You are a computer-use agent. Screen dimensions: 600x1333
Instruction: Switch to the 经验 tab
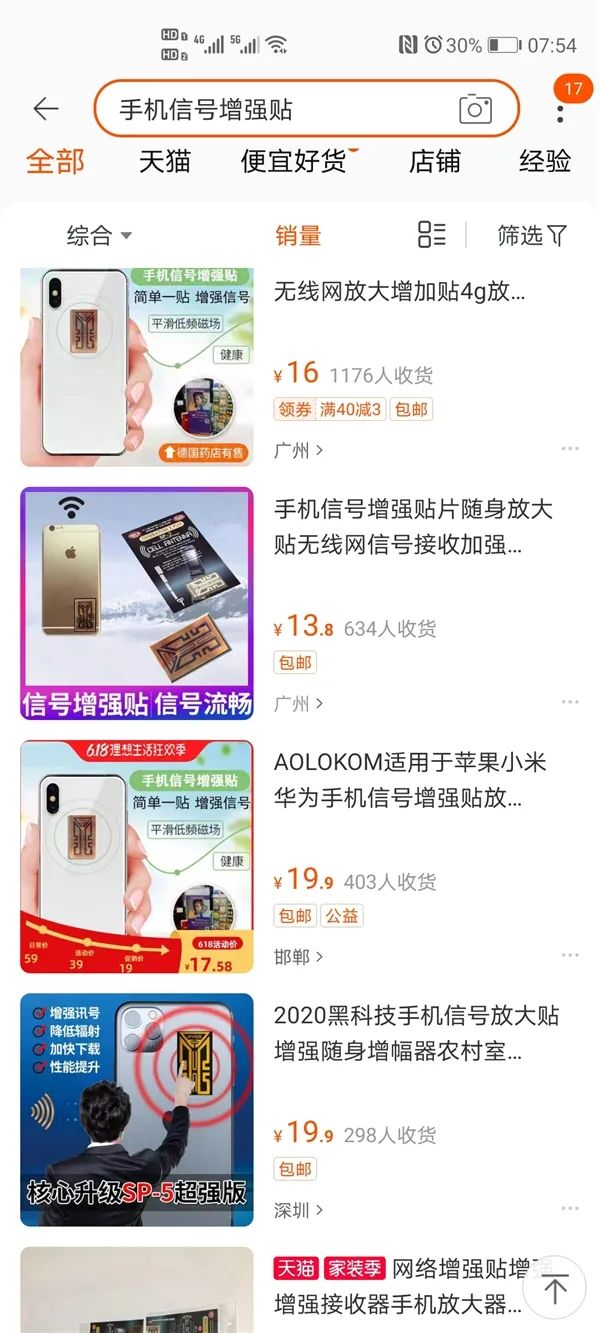click(x=545, y=161)
